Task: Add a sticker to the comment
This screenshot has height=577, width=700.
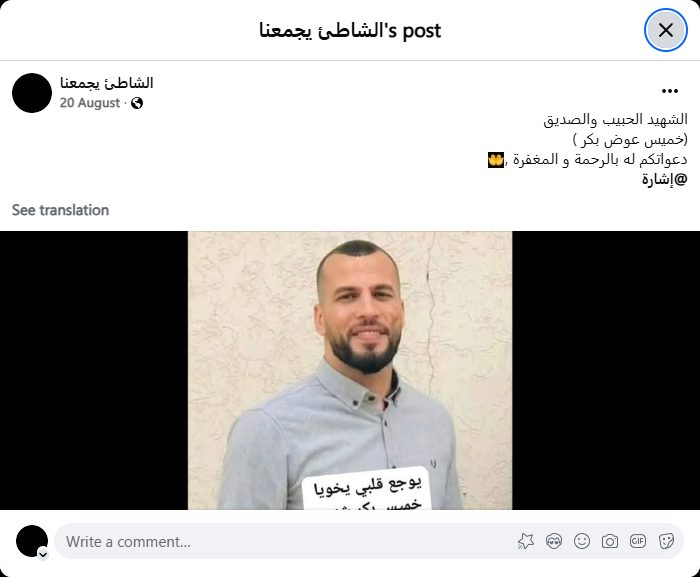Action: point(666,542)
